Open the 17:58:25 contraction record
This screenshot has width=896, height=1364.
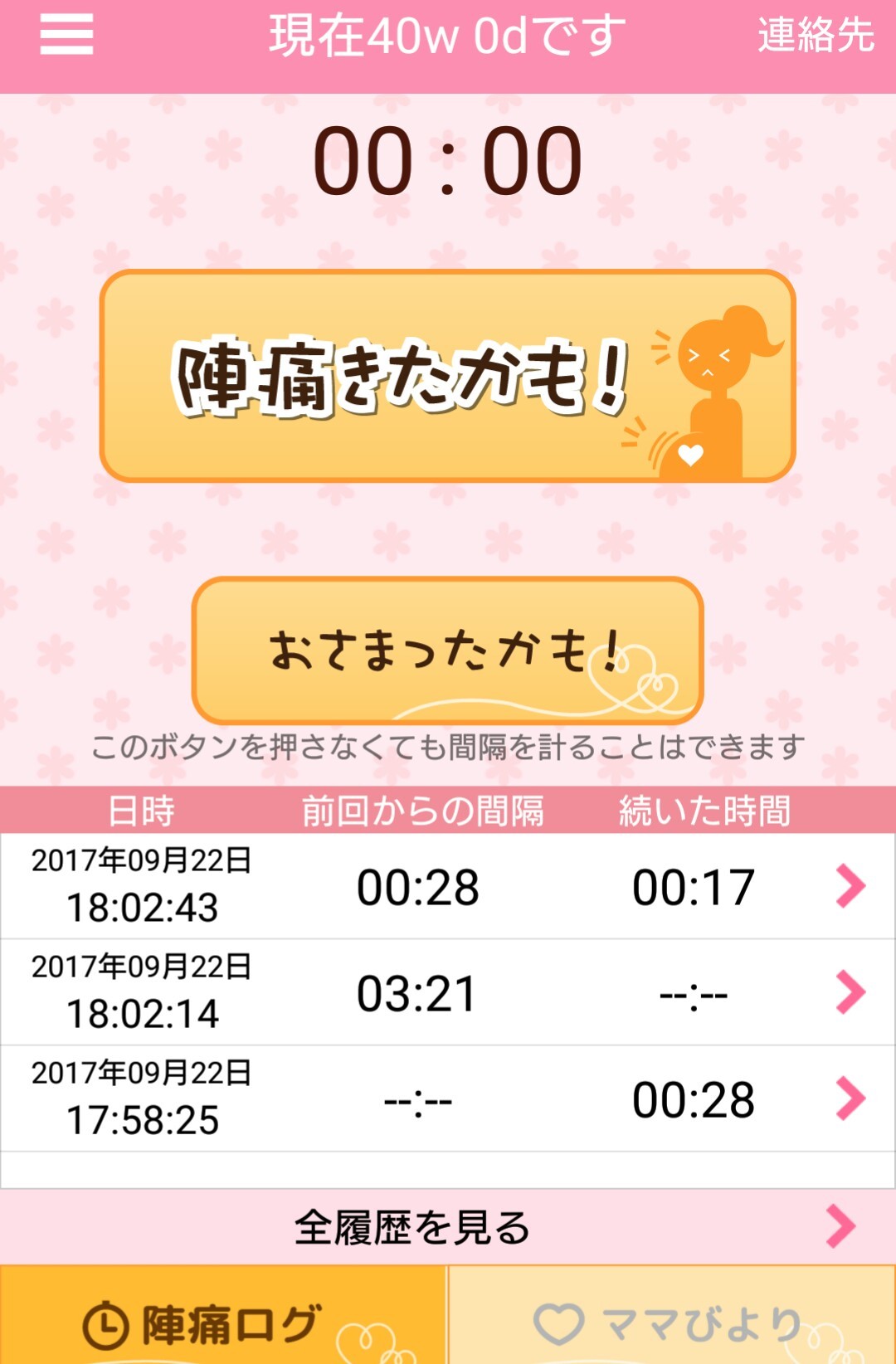(447, 1098)
